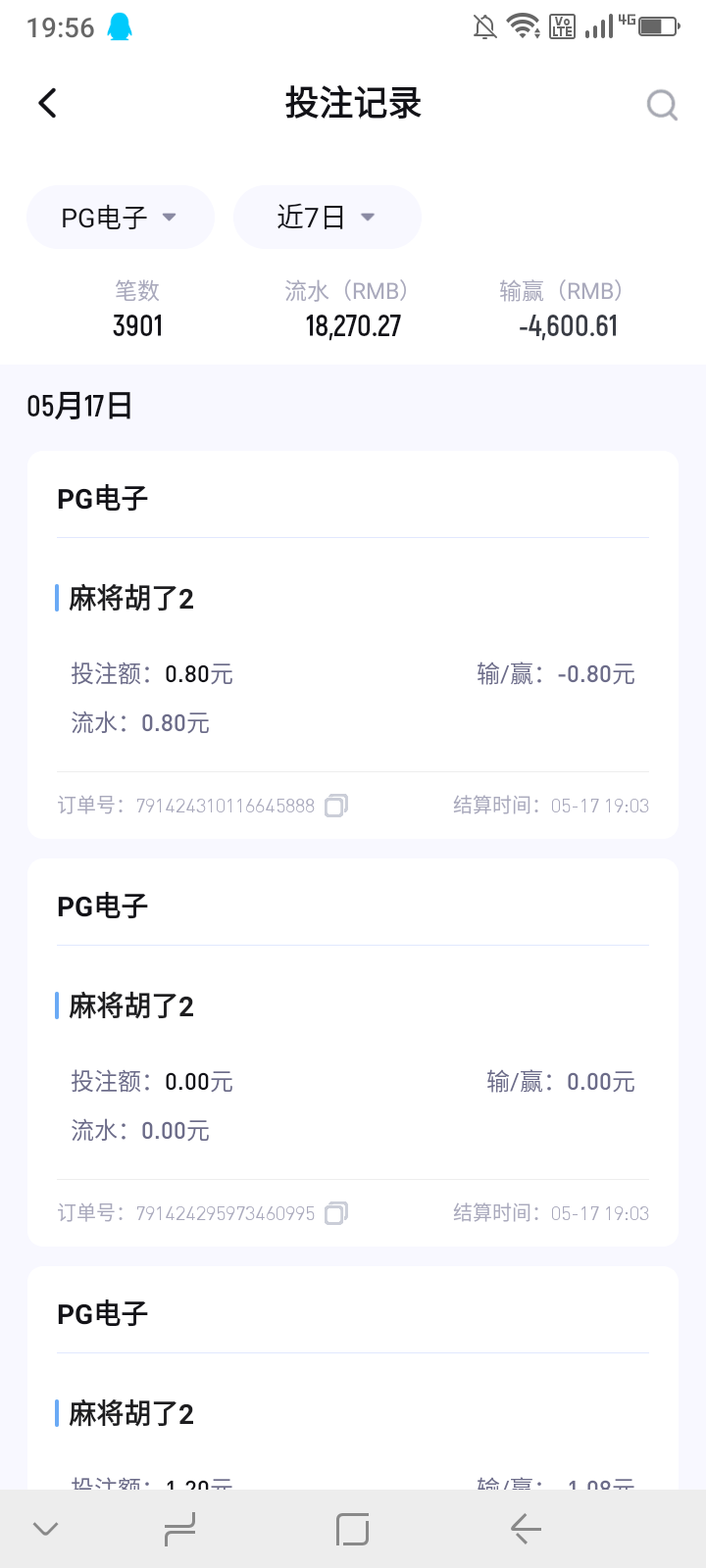Image resolution: width=706 pixels, height=1568 pixels.
Task: Copy order number 791424310116645888
Action: coord(335,806)
